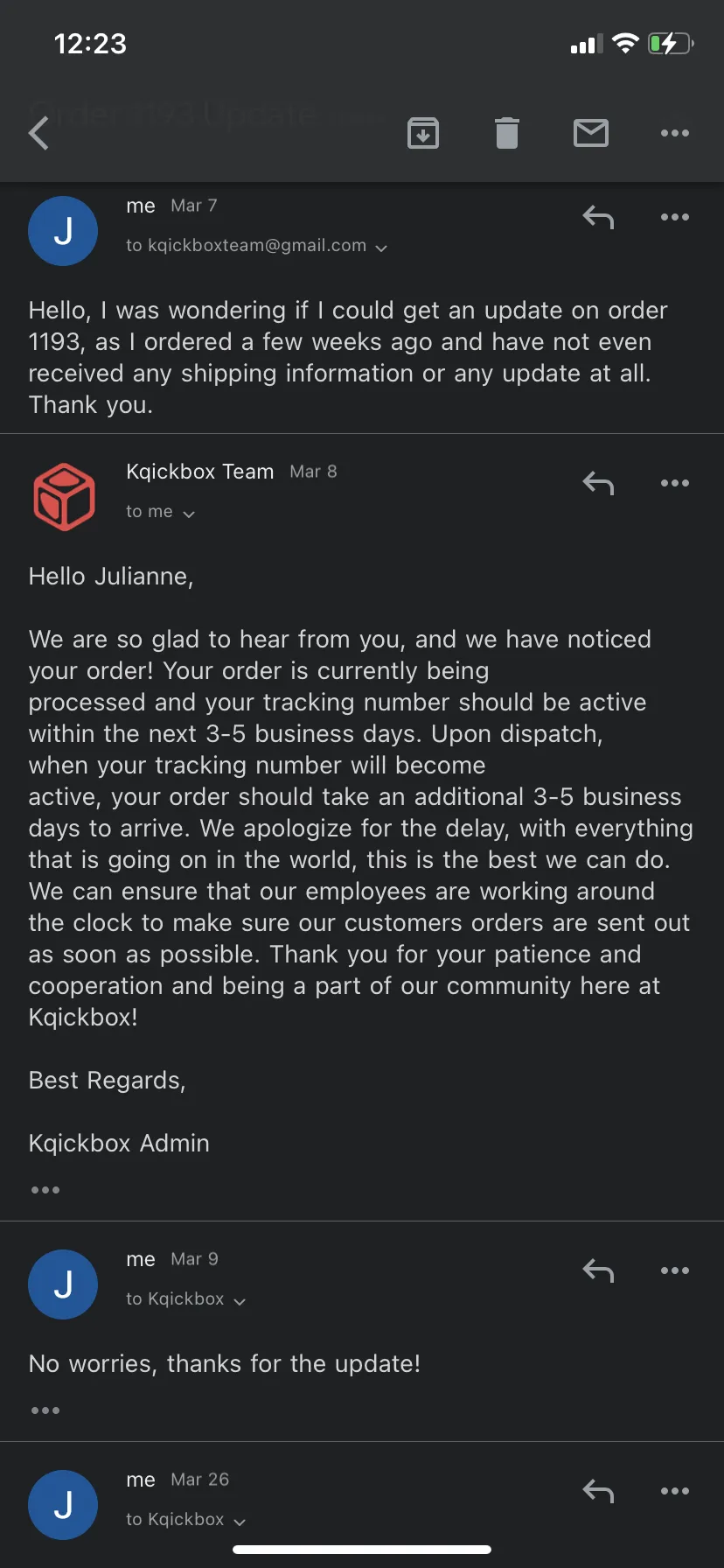The height and width of the screenshot is (1568, 724).
Task: Open more options for Mar 26 message
Action: tap(675, 1491)
